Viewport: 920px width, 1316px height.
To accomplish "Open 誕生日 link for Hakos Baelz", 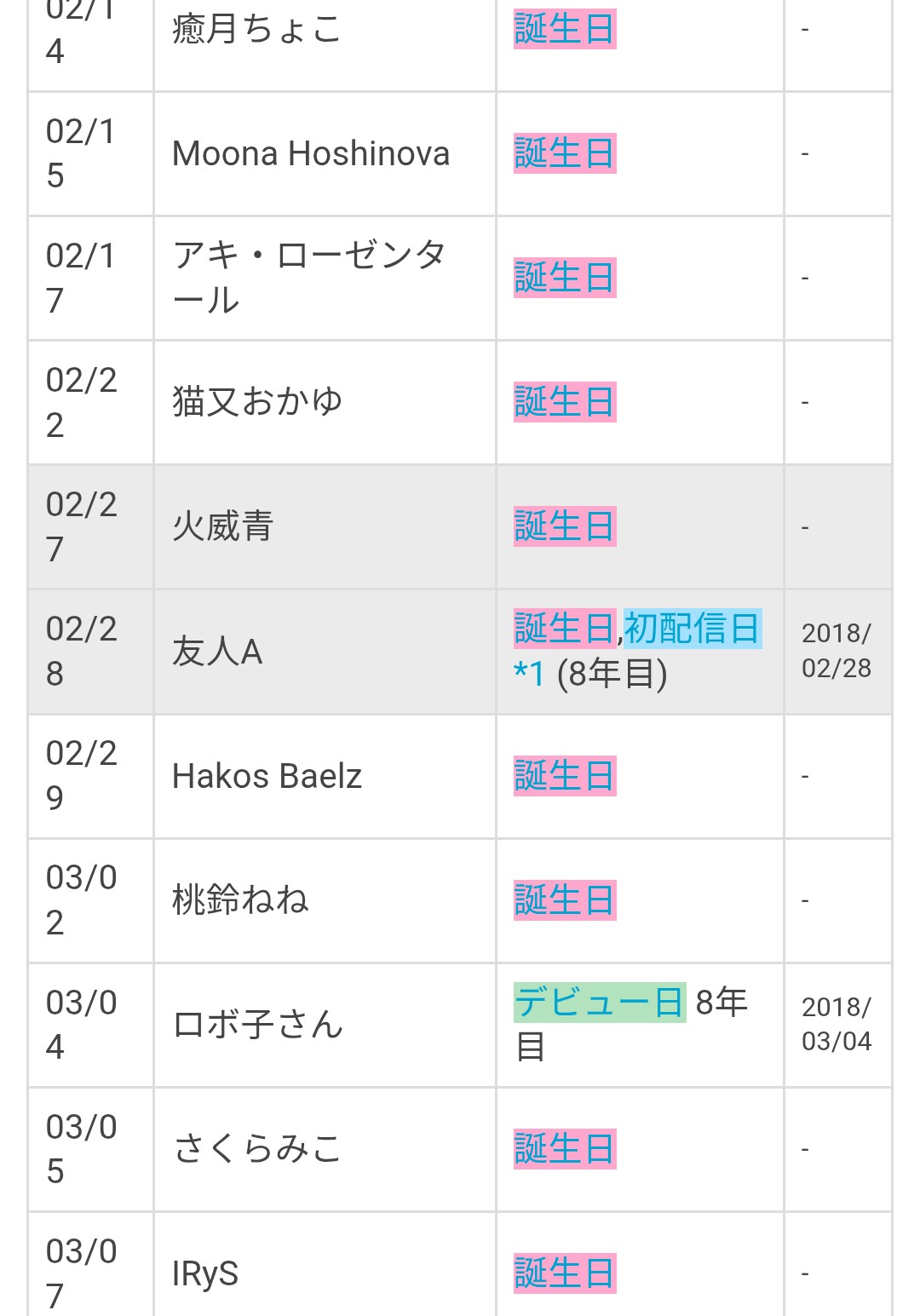I will [564, 776].
